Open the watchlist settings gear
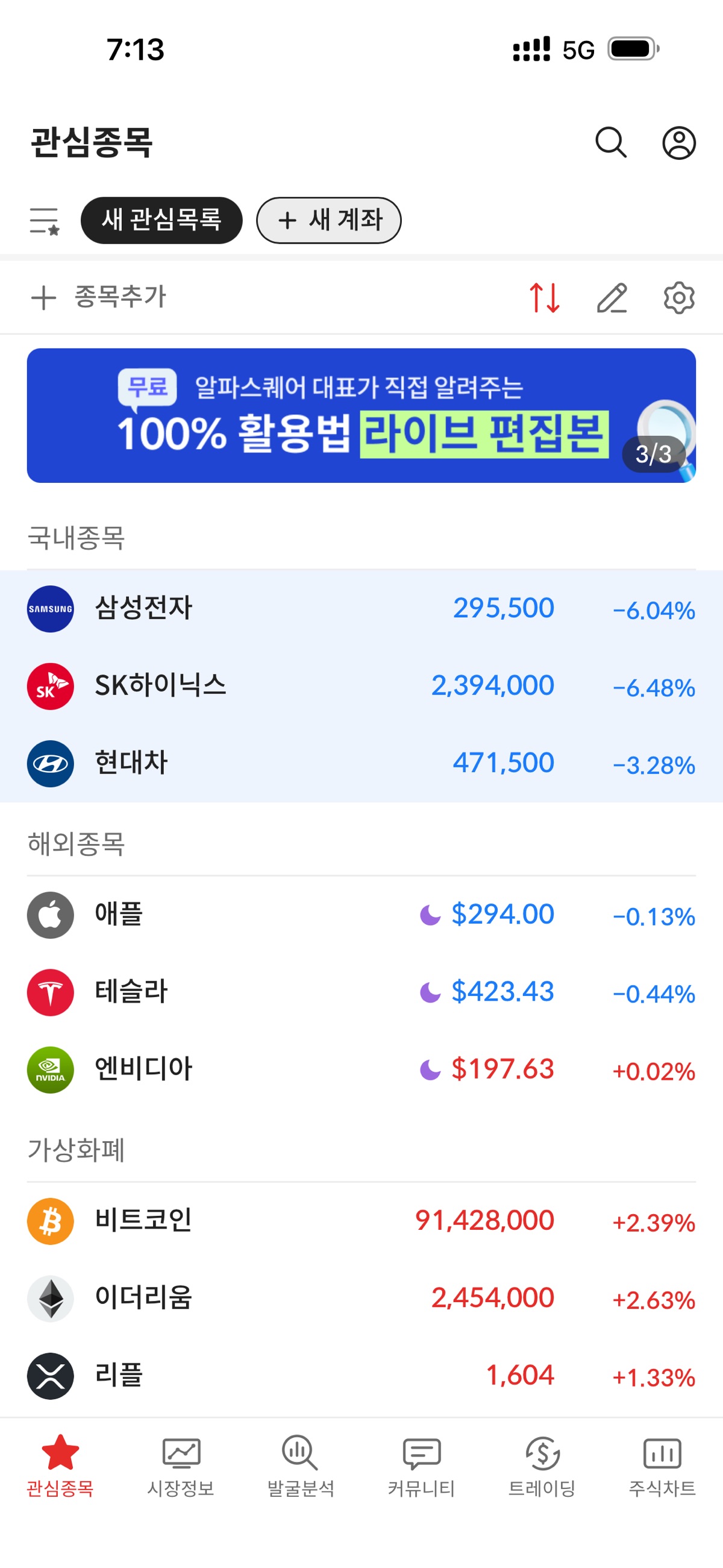 coord(678,298)
